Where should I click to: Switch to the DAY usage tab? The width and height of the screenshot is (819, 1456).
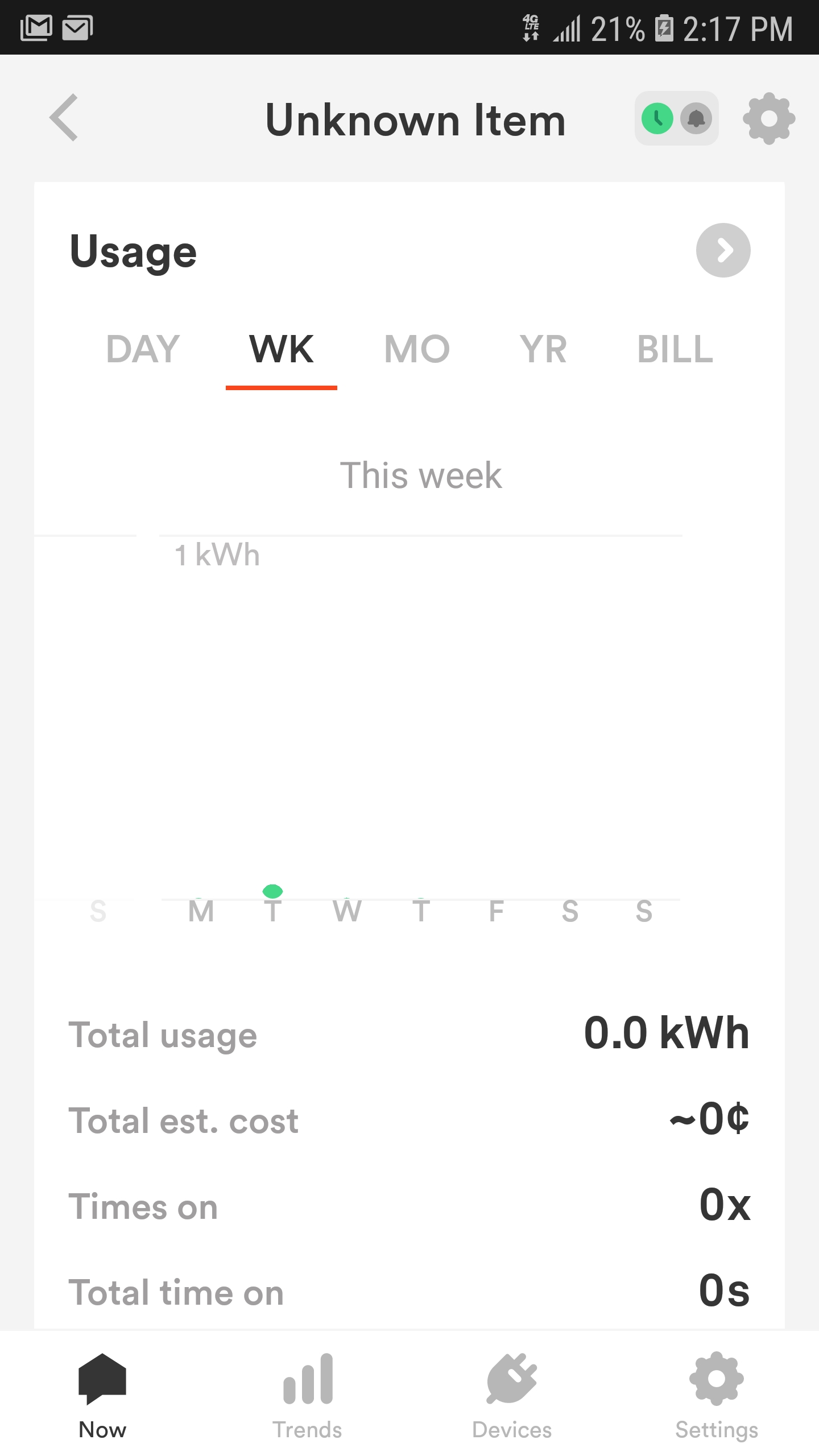point(143,349)
